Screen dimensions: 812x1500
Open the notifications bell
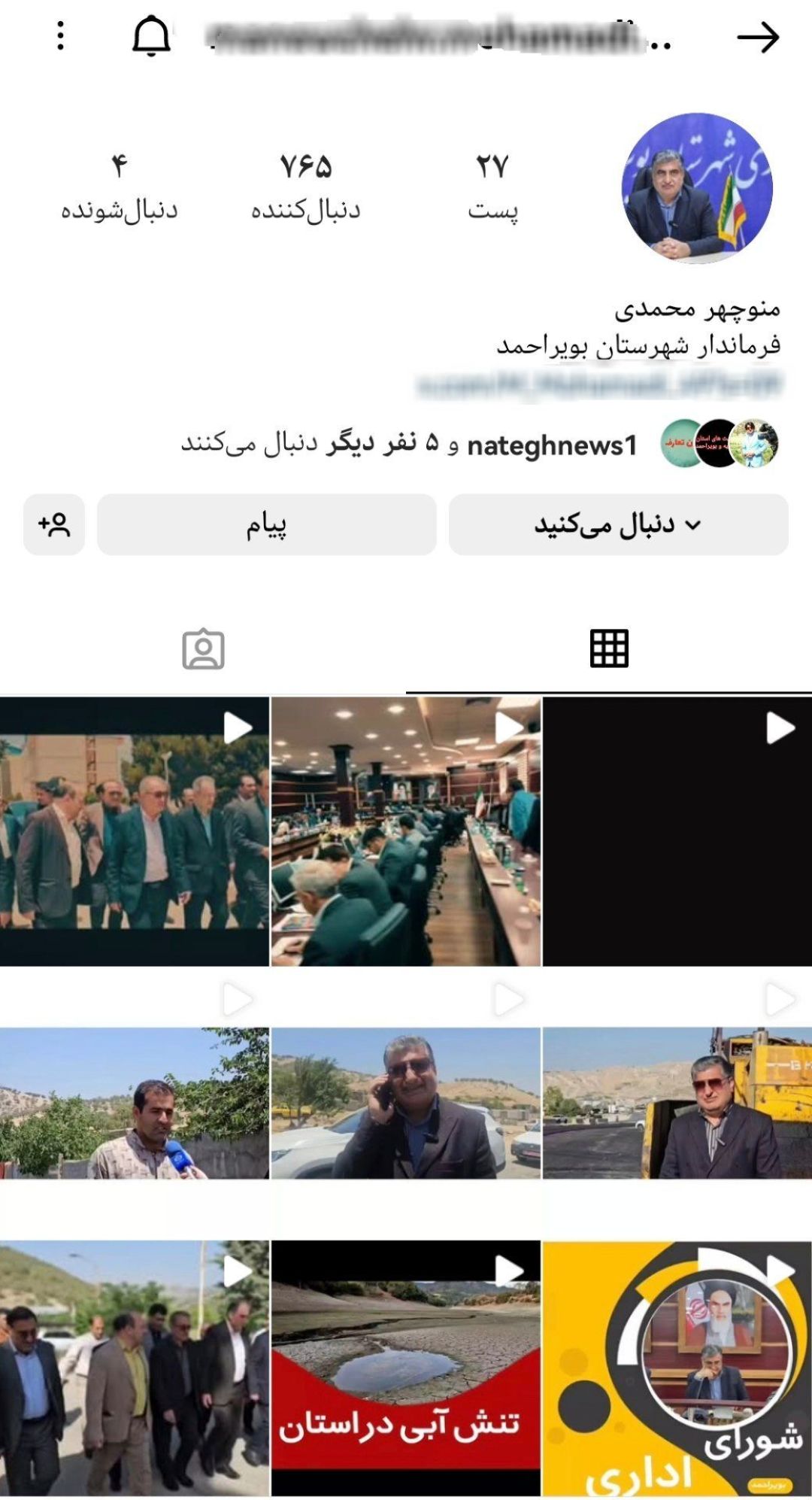tap(151, 36)
